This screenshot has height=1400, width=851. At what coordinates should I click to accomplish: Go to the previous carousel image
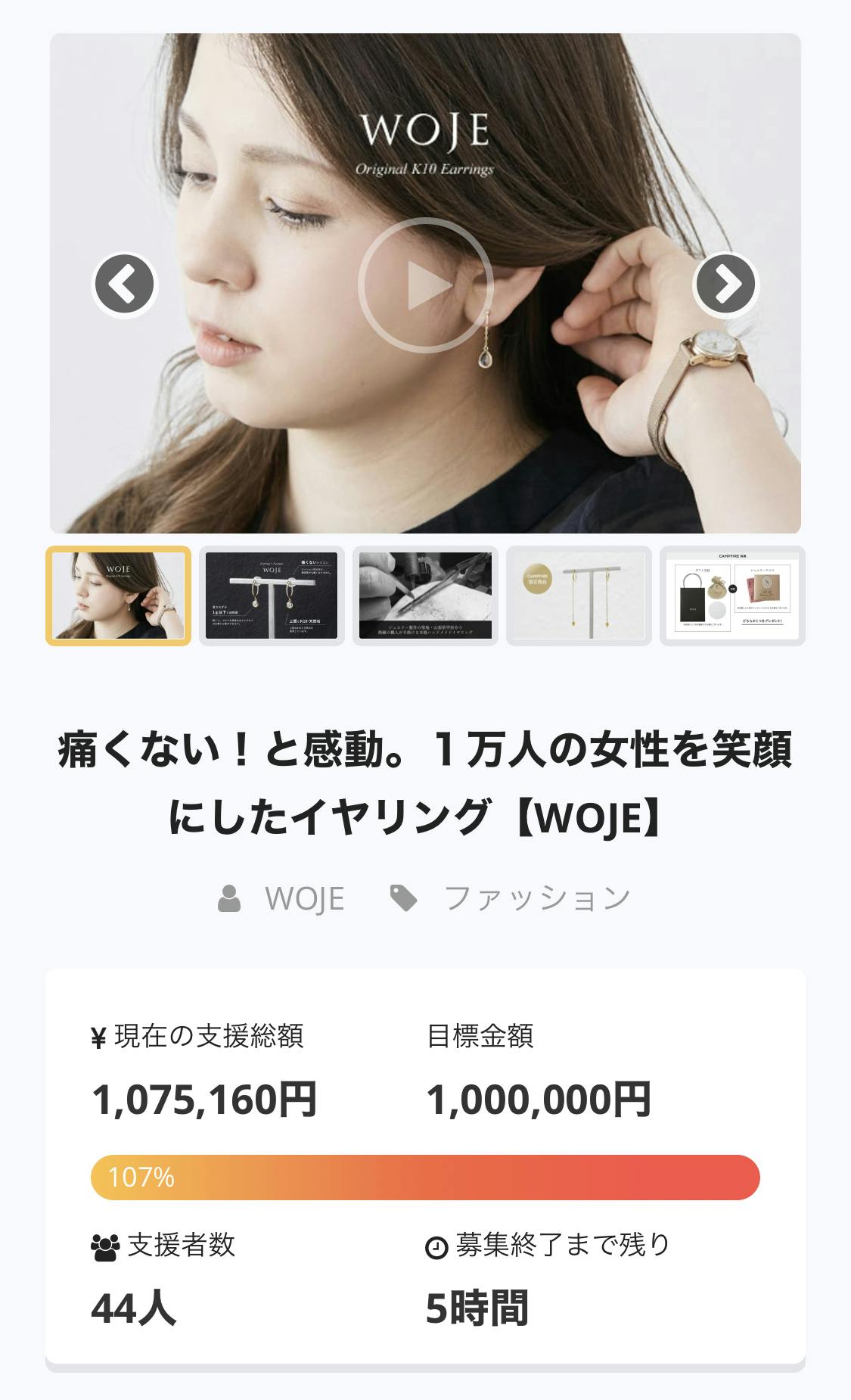click(x=125, y=285)
